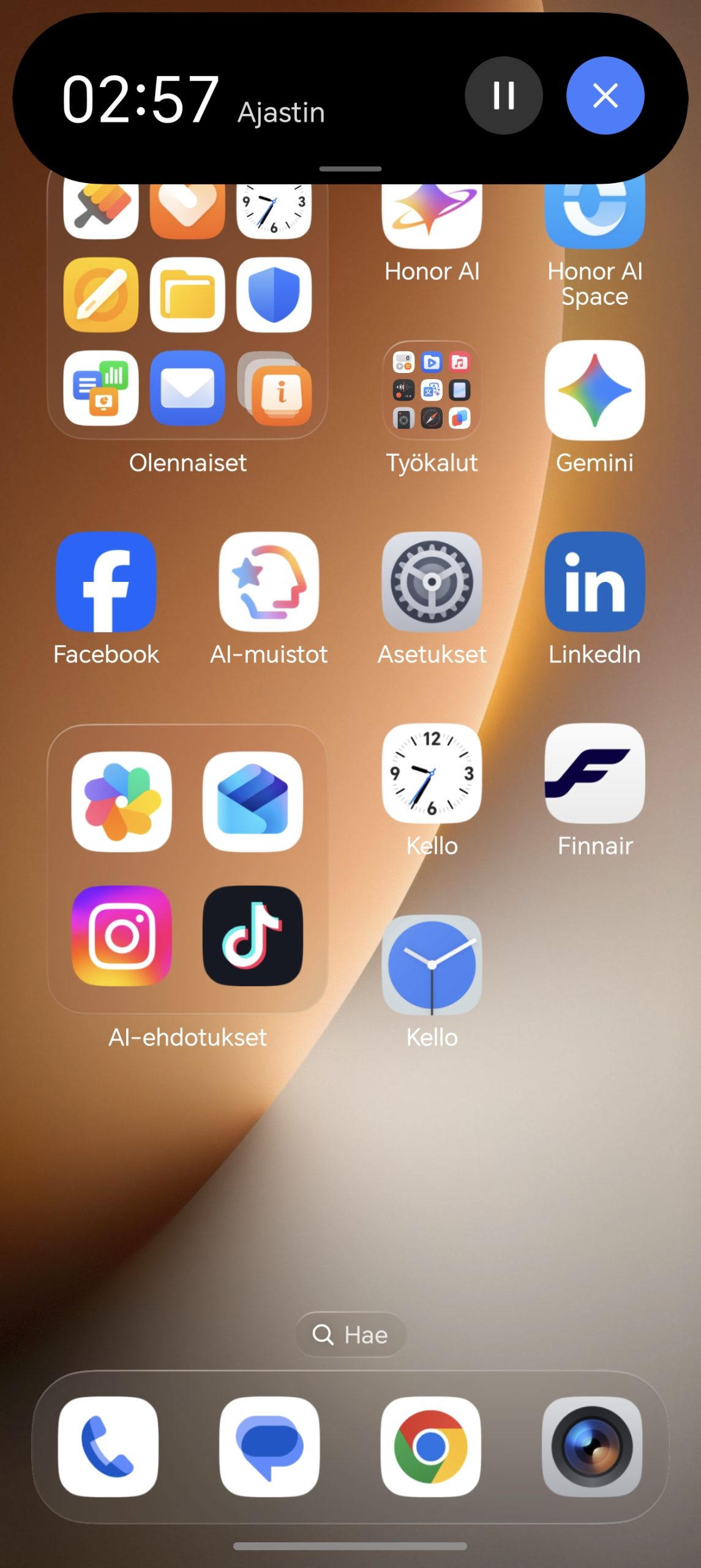Open the Camera from the dock

592,1447
